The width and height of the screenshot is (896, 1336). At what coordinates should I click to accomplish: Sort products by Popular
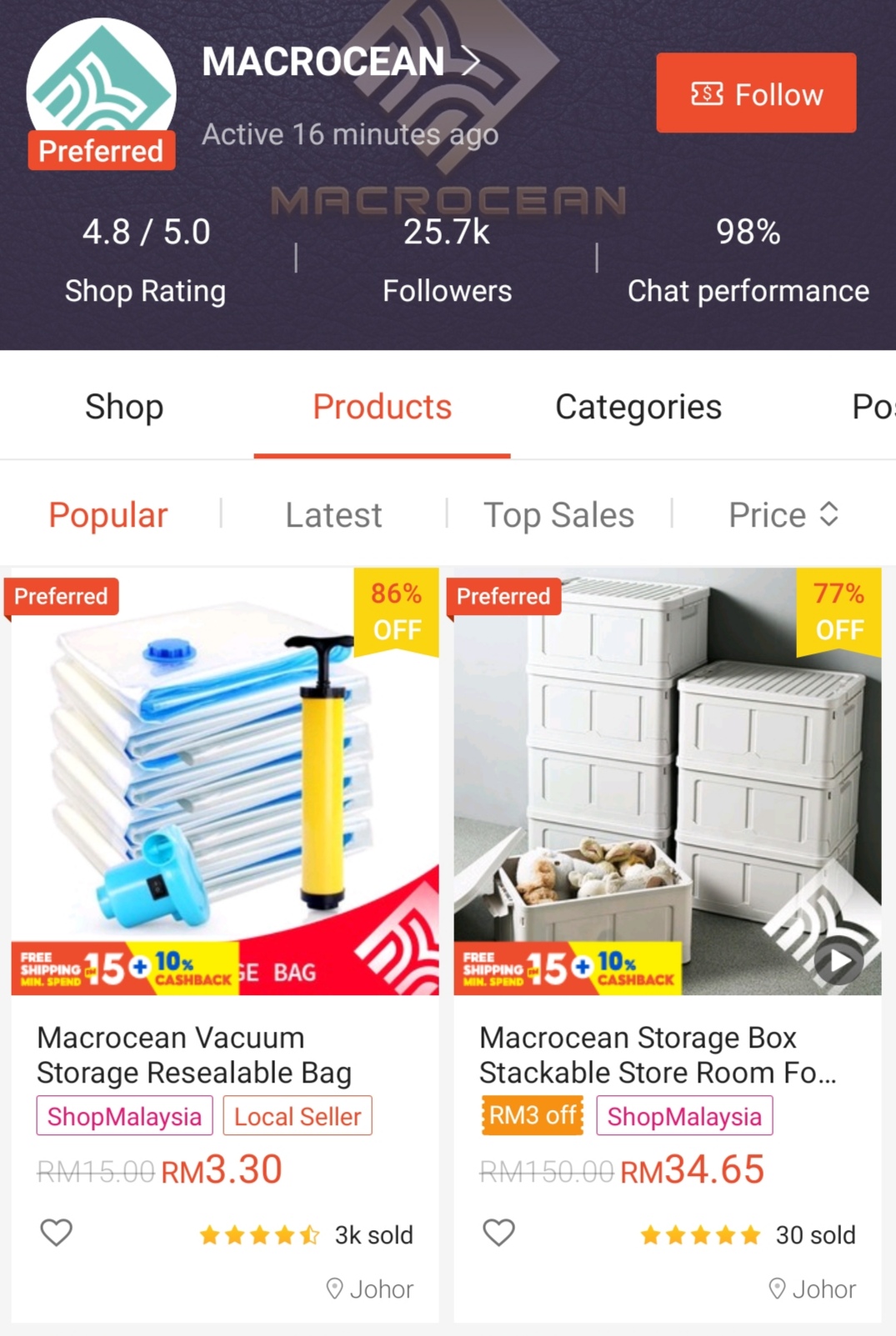pyautogui.click(x=108, y=515)
